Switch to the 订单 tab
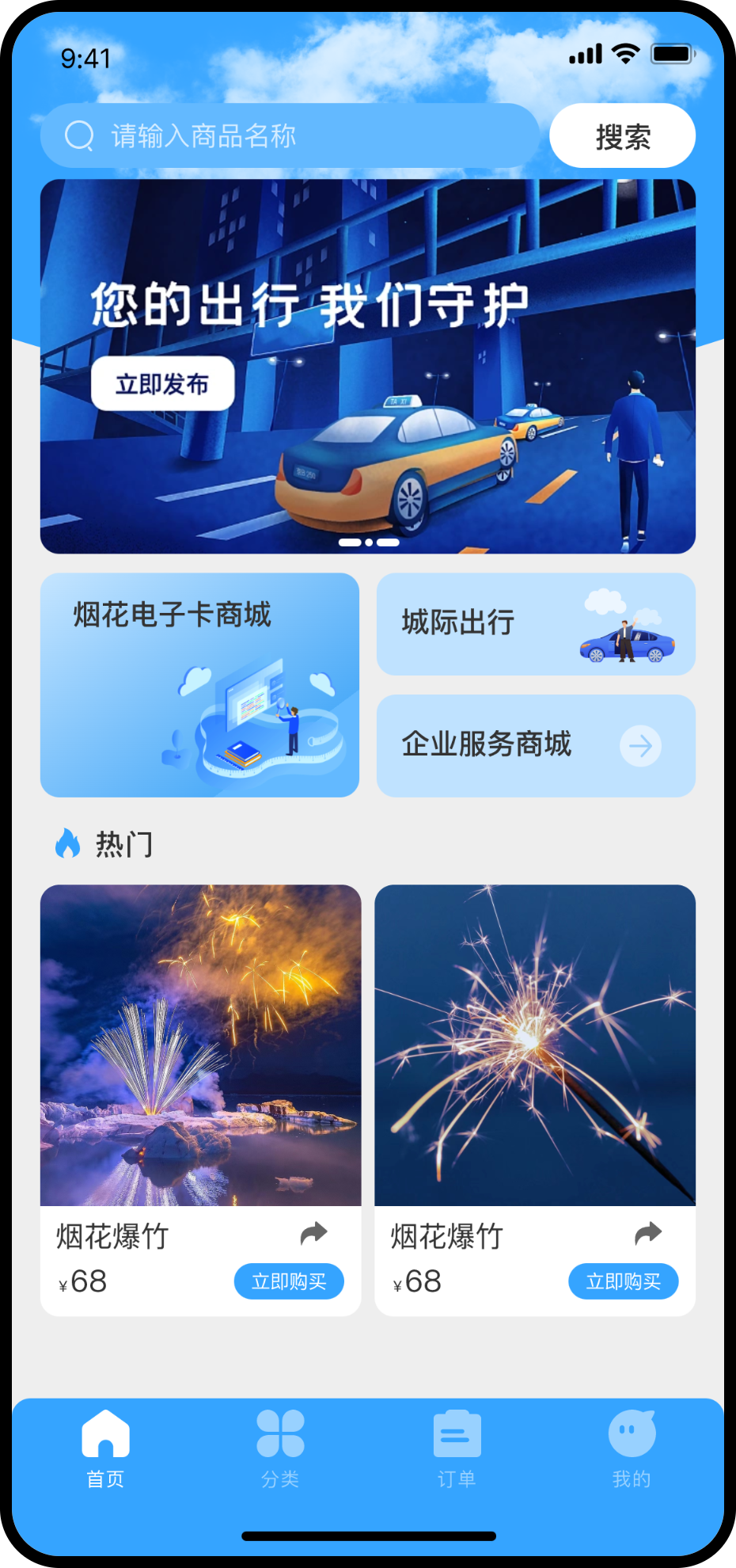Viewport: 736px width, 1568px height. pos(457,1448)
